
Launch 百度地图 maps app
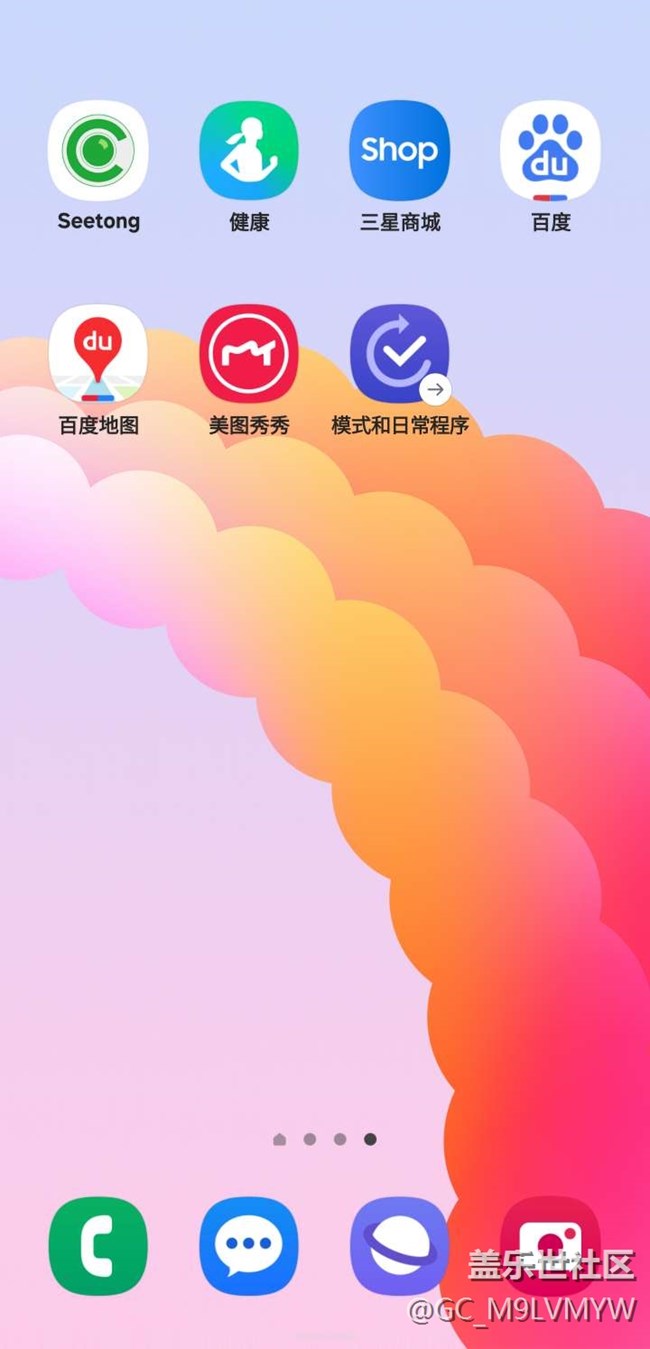tap(98, 354)
